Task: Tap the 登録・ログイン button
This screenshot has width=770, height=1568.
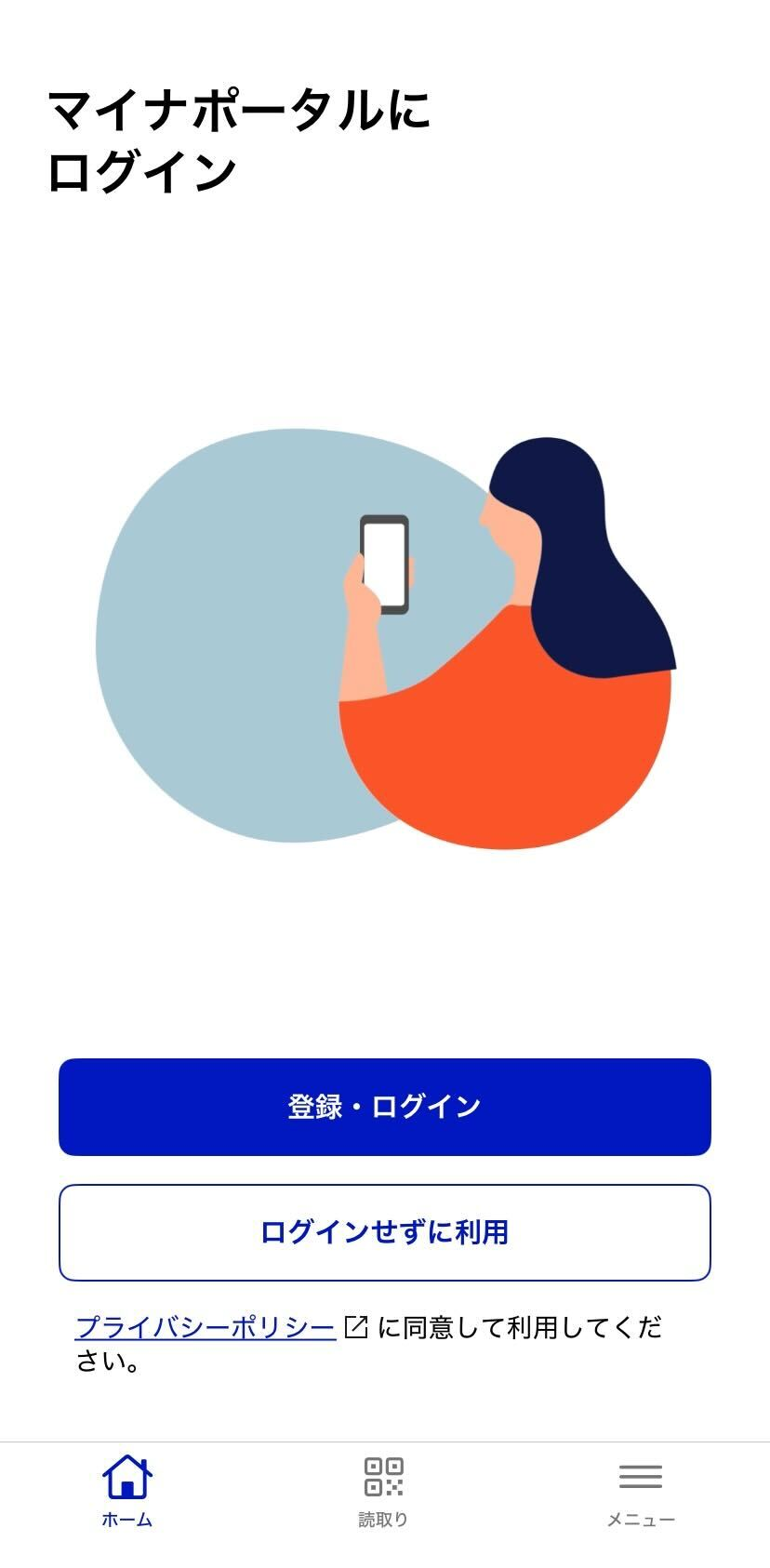Action: point(384,1107)
